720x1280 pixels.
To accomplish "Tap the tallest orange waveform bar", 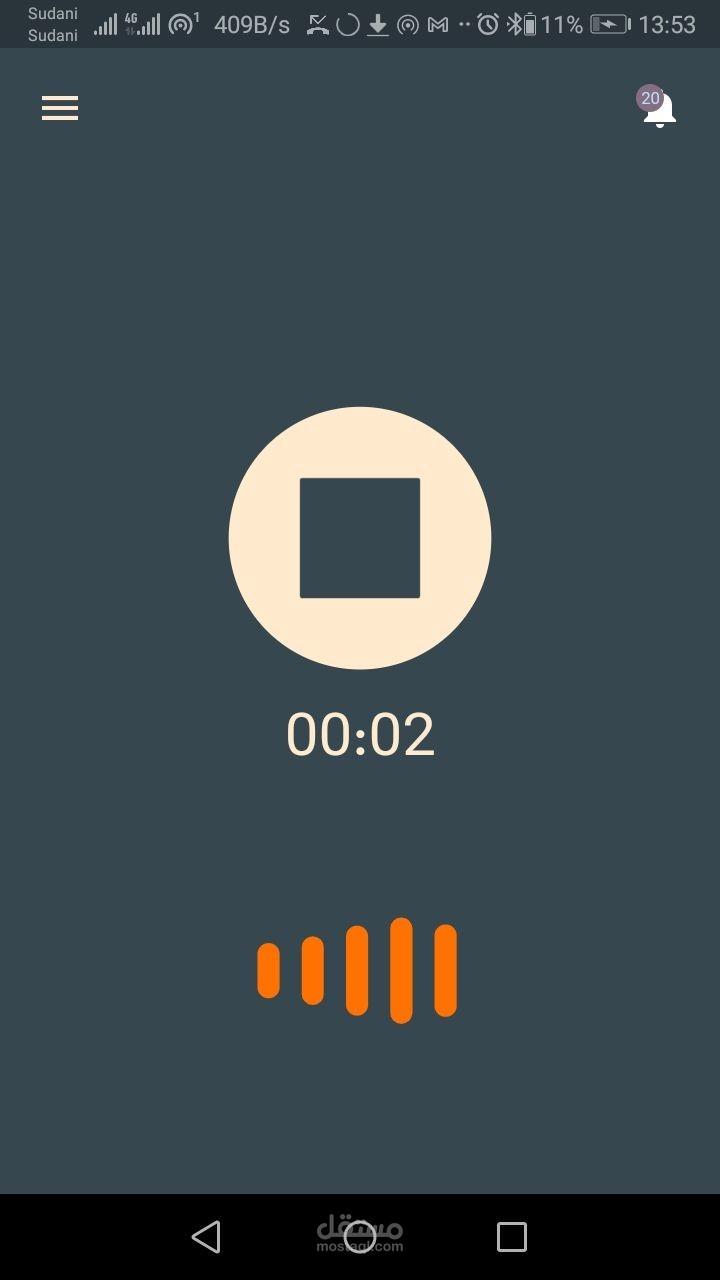I will (x=401, y=968).
